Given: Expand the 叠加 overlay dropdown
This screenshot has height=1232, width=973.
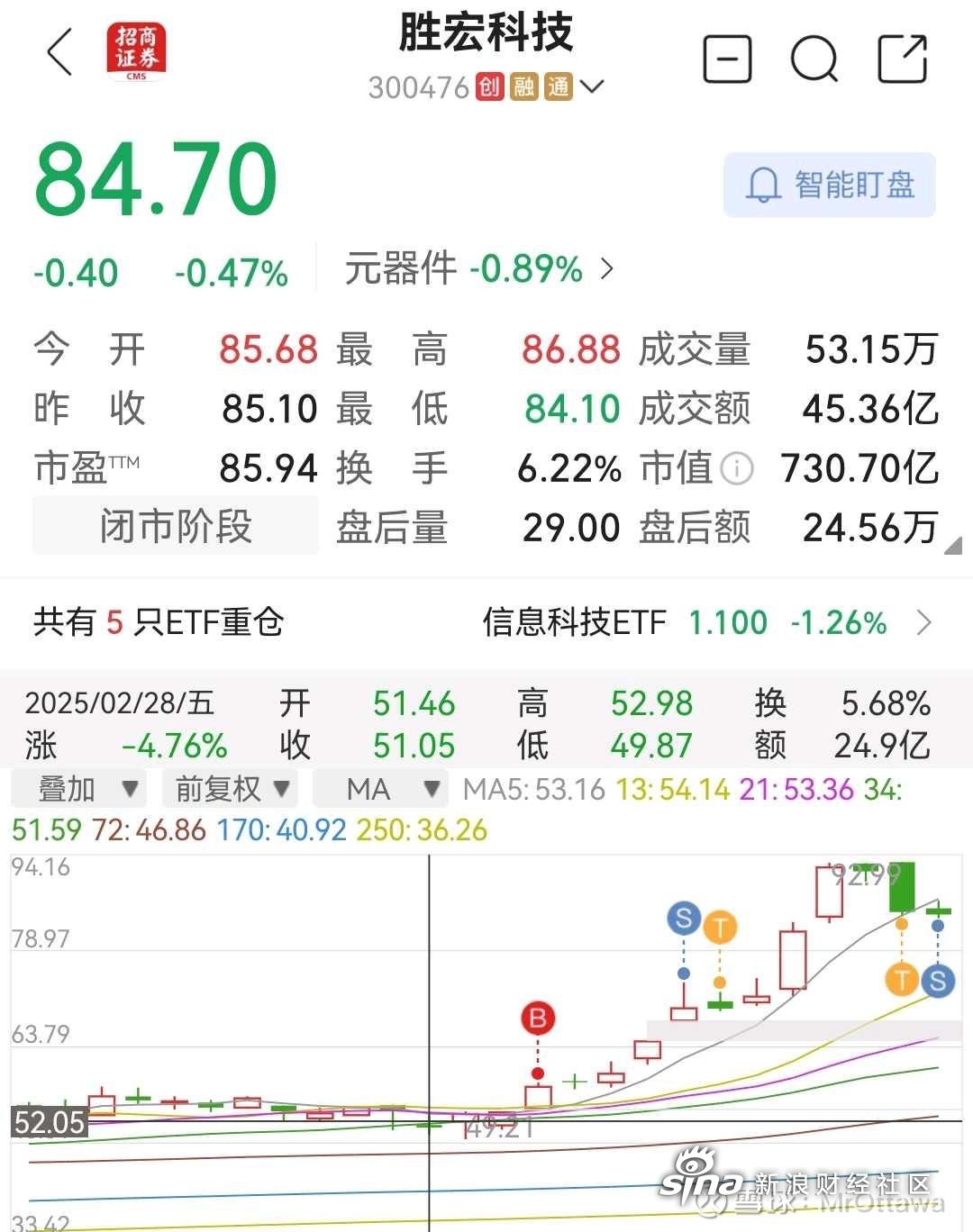Looking at the screenshot, I should [x=78, y=788].
